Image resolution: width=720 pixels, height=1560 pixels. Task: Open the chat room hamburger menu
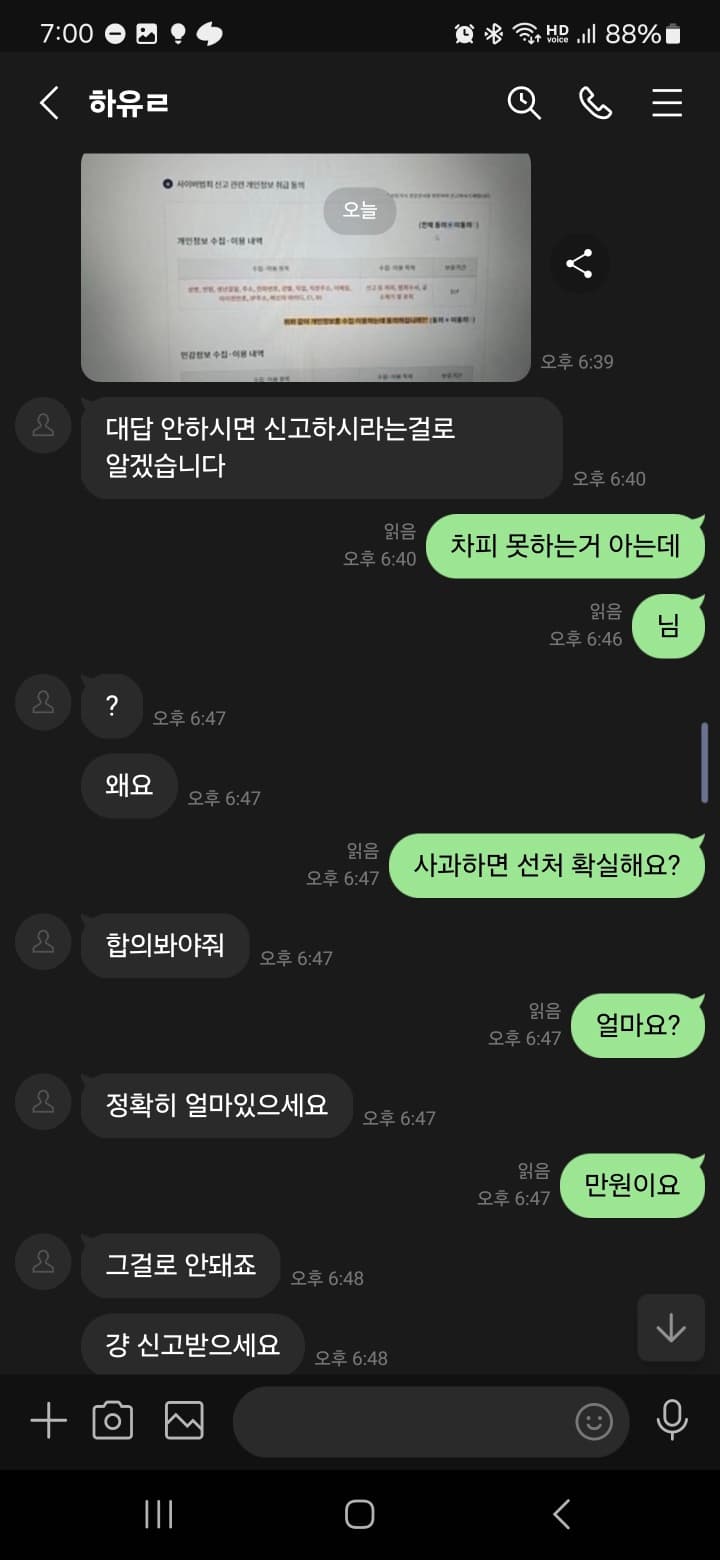pos(667,103)
